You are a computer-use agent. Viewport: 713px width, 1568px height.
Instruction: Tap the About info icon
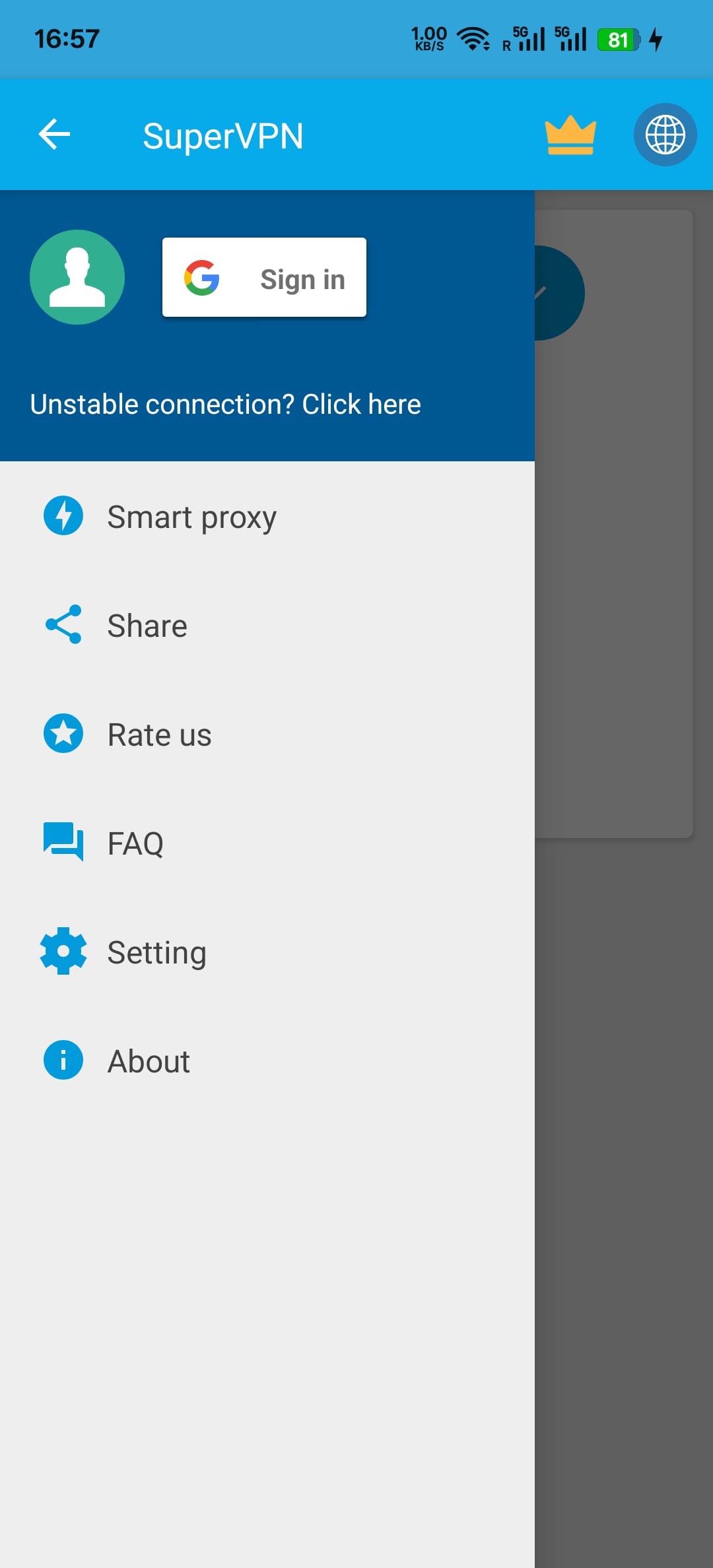pos(63,1061)
